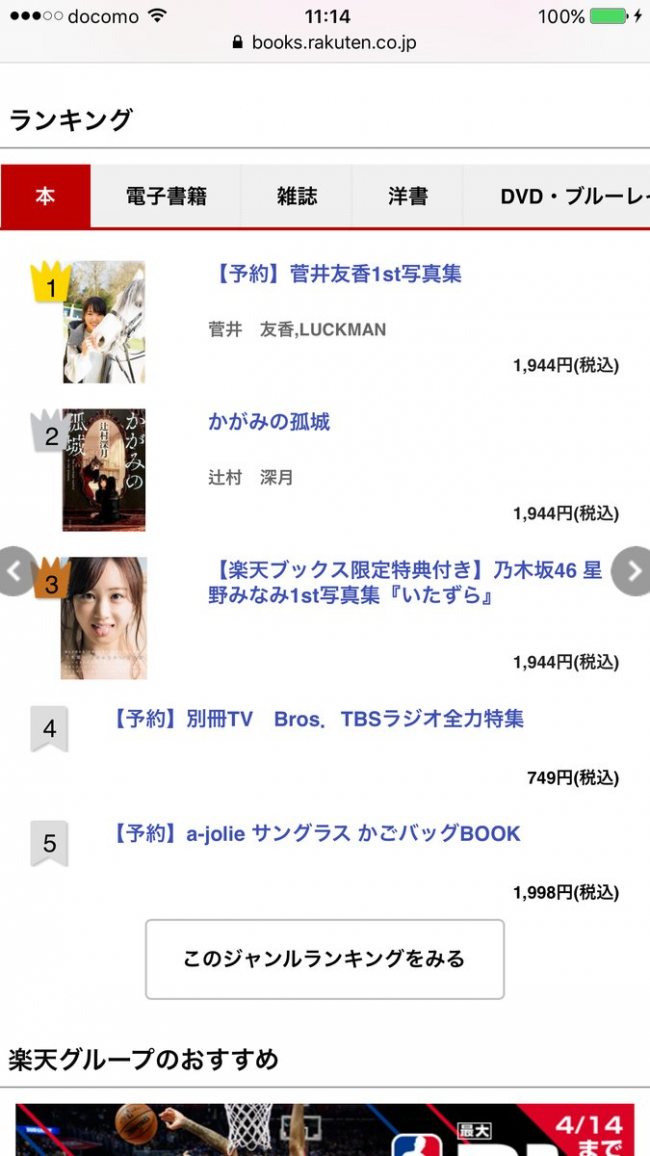Open the 別冊TV Bros. TBSラジオ全力特集 link
Screen dimensions: 650x1156
click(317, 719)
